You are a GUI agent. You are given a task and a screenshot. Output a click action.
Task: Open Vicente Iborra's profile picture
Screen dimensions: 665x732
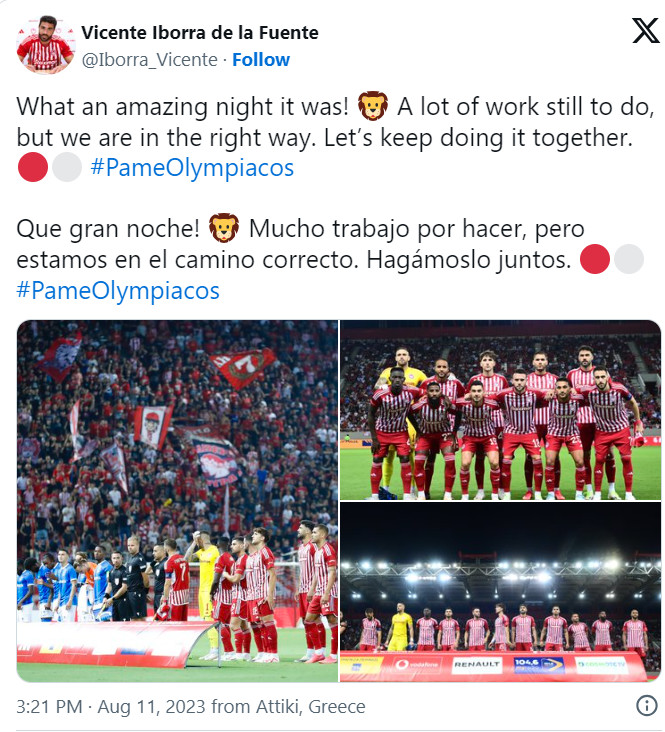click(x=45, y=45)
